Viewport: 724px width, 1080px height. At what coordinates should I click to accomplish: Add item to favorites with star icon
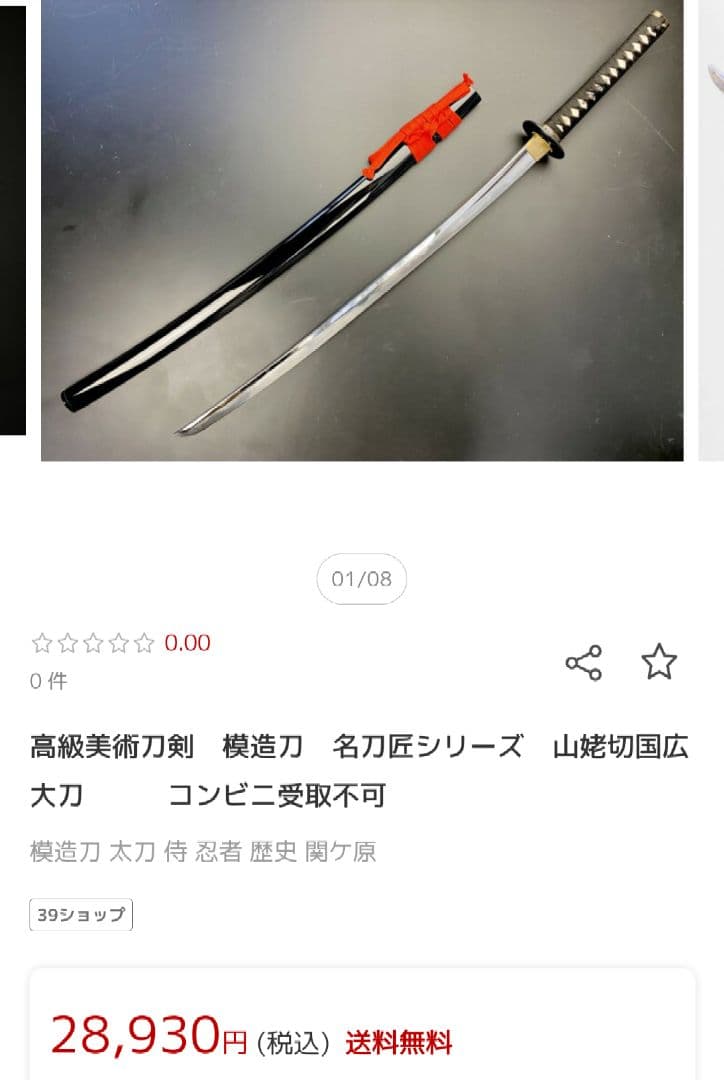click(x=659, y=661)
